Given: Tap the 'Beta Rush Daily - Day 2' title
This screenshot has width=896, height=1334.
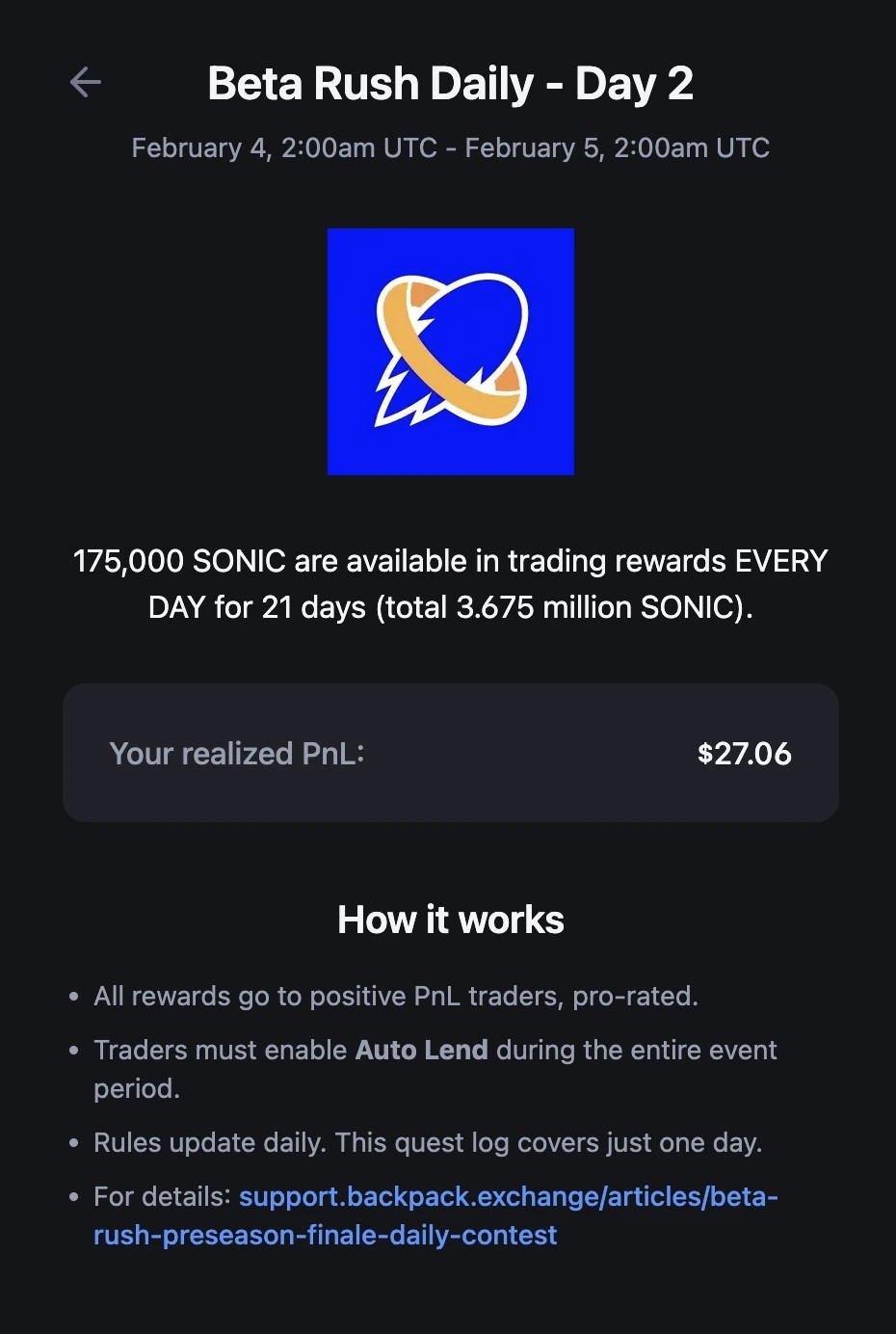Looking at the screenshot, I should [x=451, y=83].
